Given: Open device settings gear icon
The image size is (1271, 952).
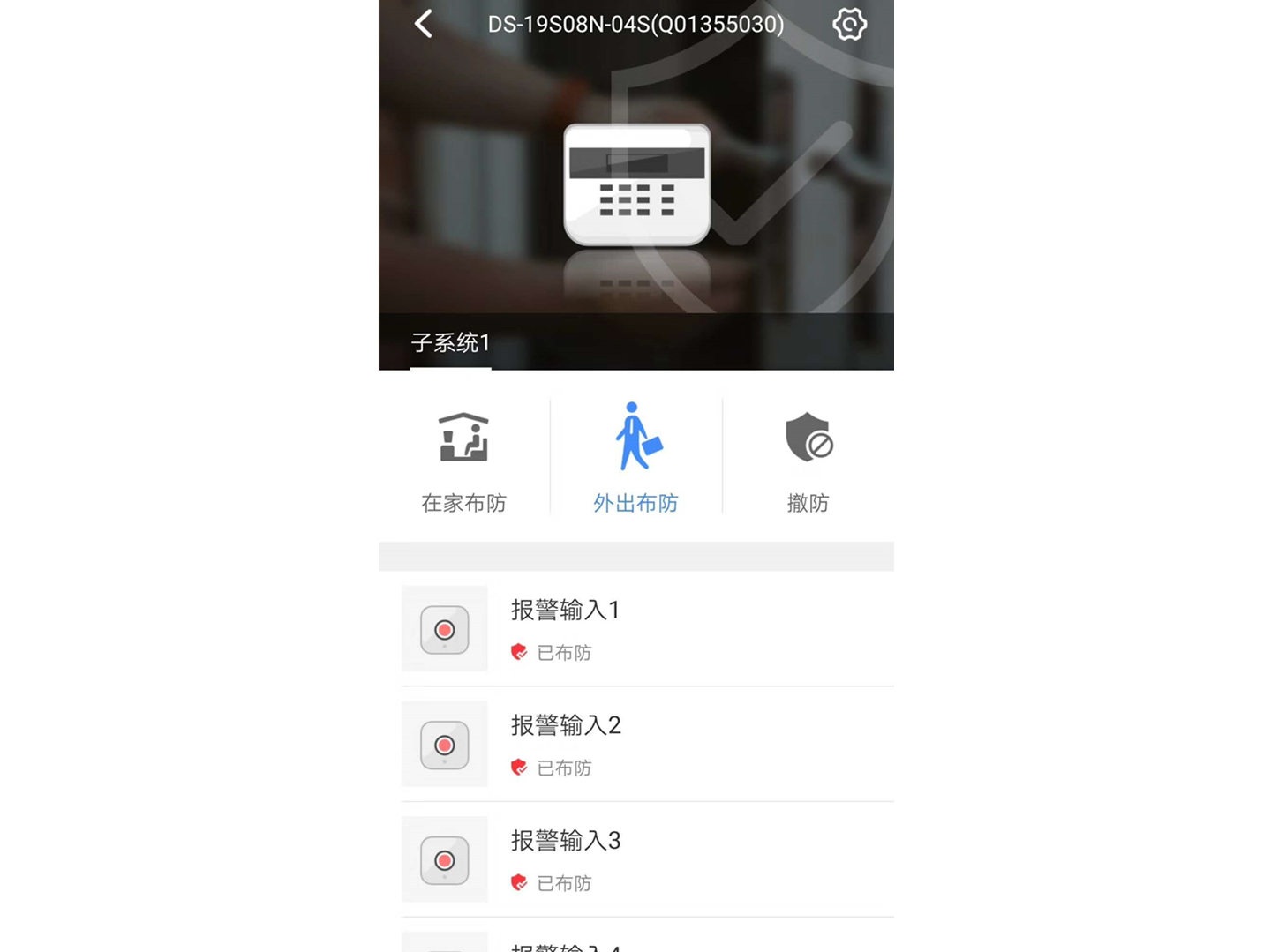Looking at the screenshot, I should point(849,24).
